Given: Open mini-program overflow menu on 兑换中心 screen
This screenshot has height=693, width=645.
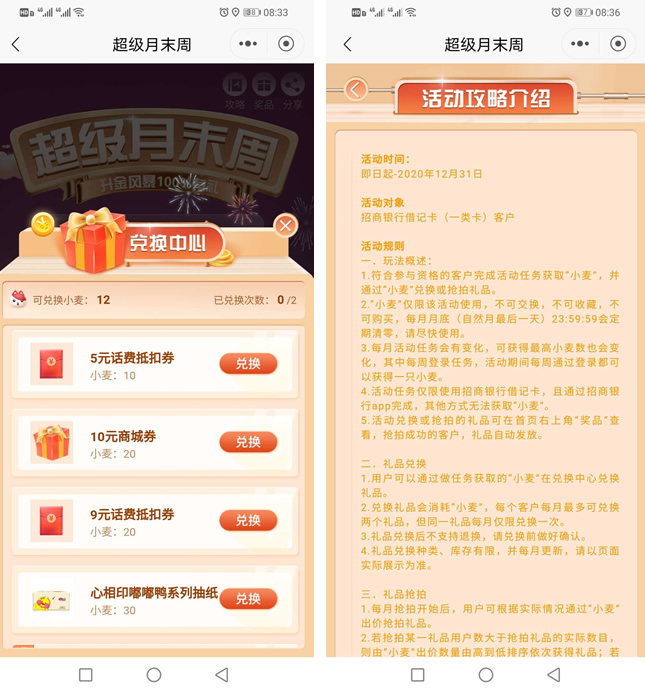Looking at the screenshot, I should (248, 44).
